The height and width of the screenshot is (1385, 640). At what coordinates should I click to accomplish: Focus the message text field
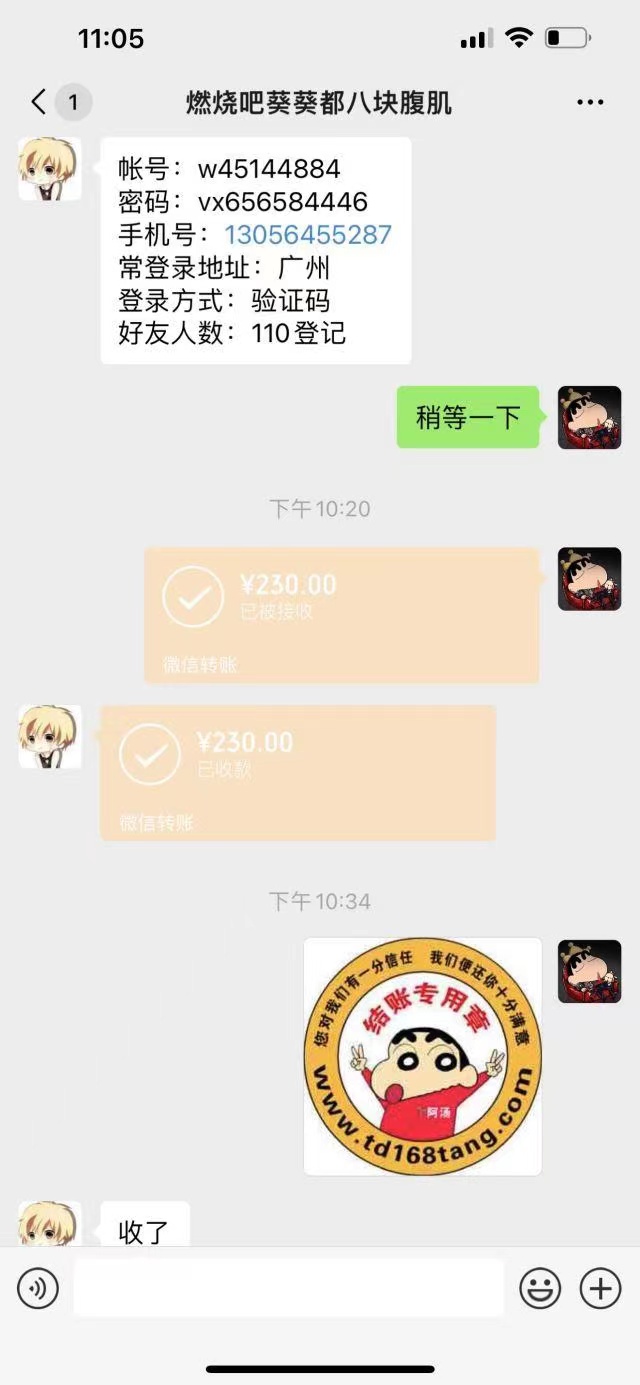(x=288, y=1288)
